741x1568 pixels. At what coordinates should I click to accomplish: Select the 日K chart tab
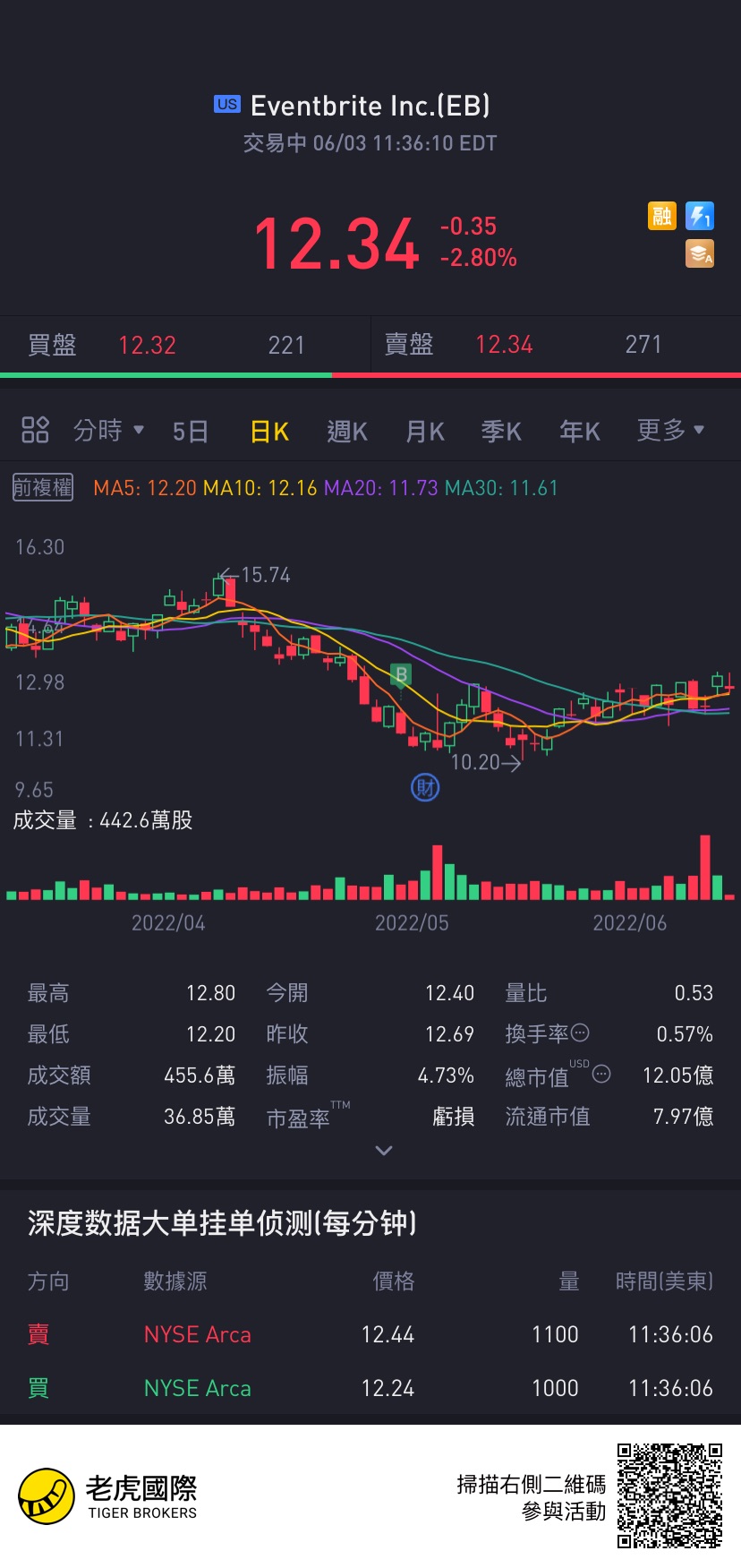[268, 432]
